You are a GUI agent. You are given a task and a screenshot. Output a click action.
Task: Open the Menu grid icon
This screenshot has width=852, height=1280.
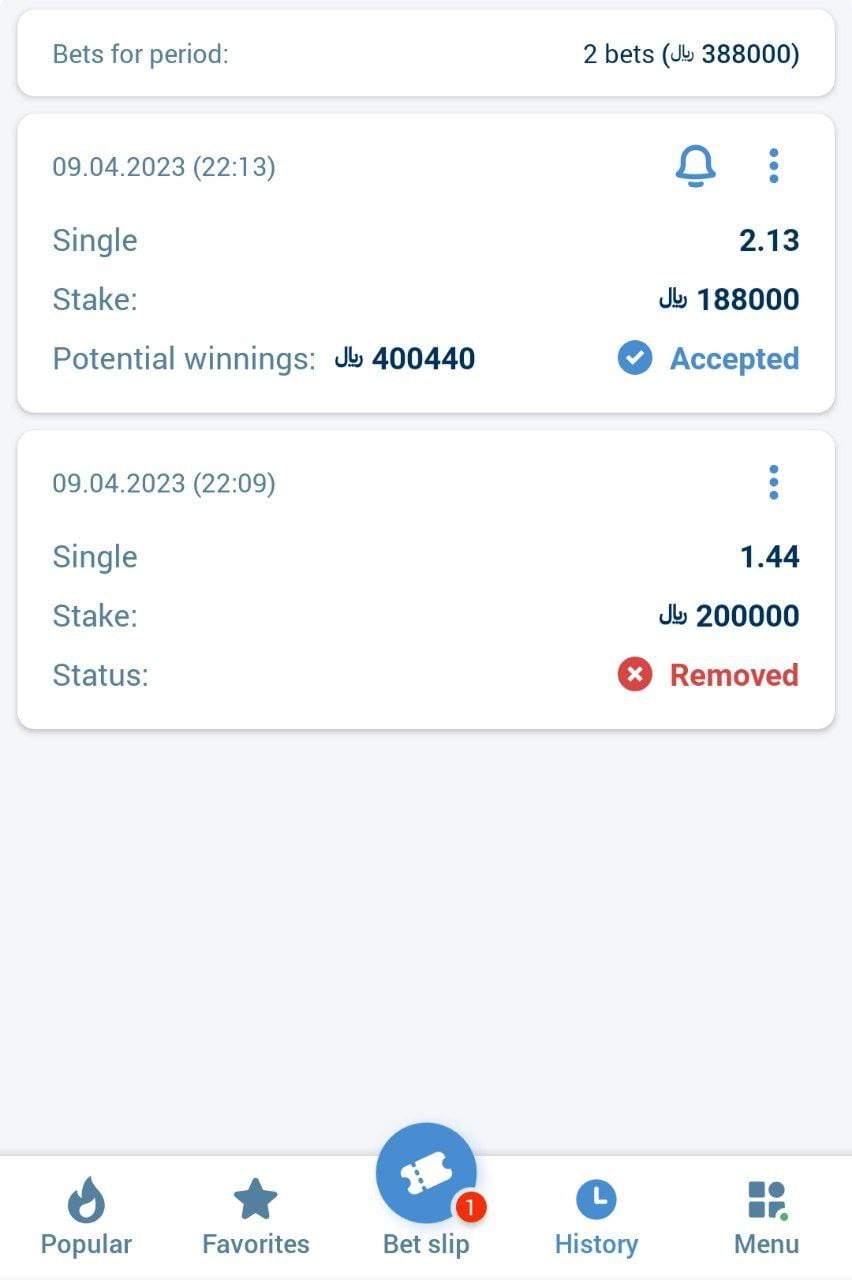[766, 1197]
